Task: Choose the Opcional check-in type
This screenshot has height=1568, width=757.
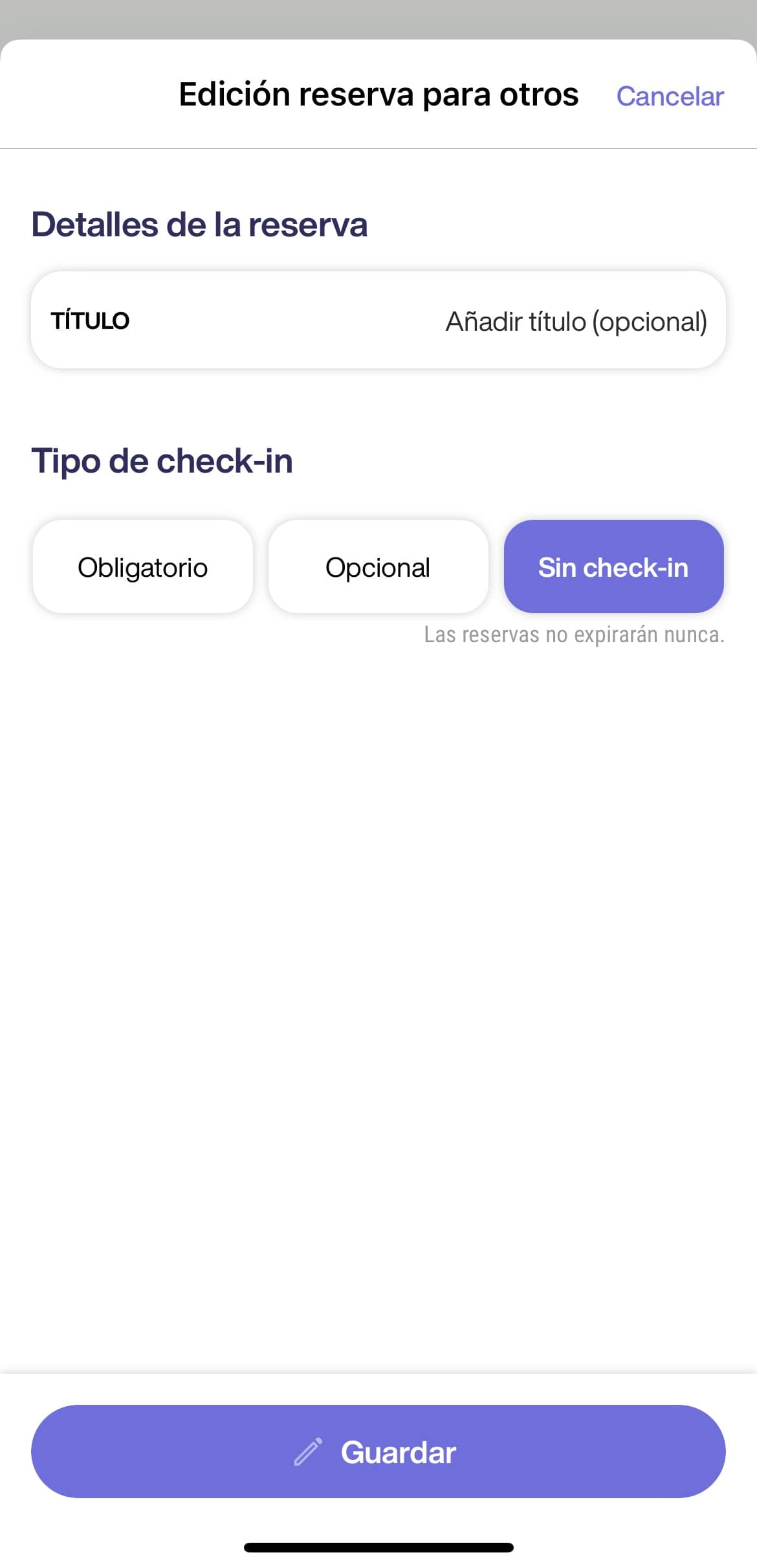Action: click(x=378, y=567)
